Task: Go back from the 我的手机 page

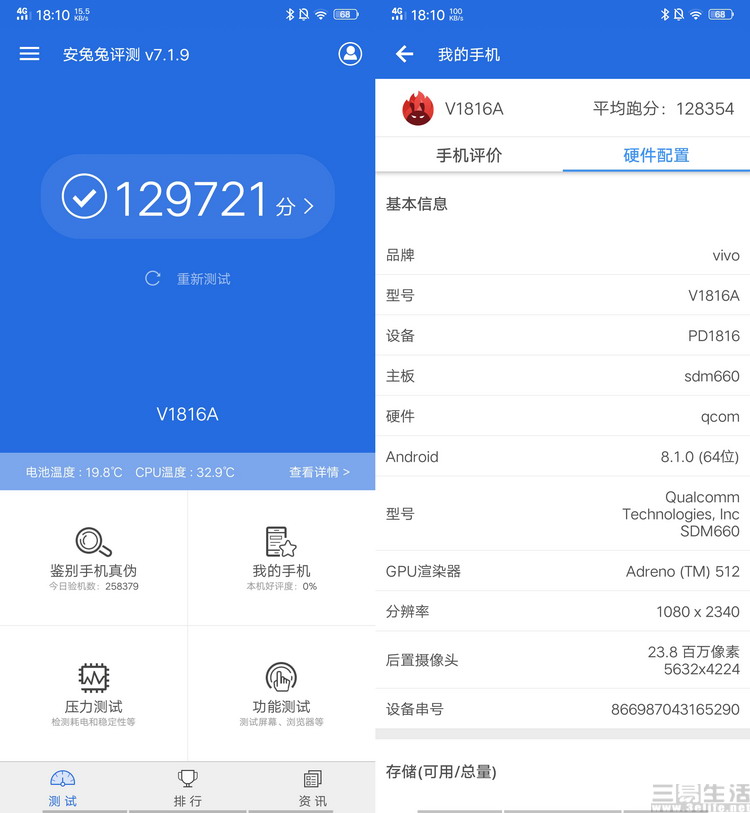Action: click(x=404, y=54)
